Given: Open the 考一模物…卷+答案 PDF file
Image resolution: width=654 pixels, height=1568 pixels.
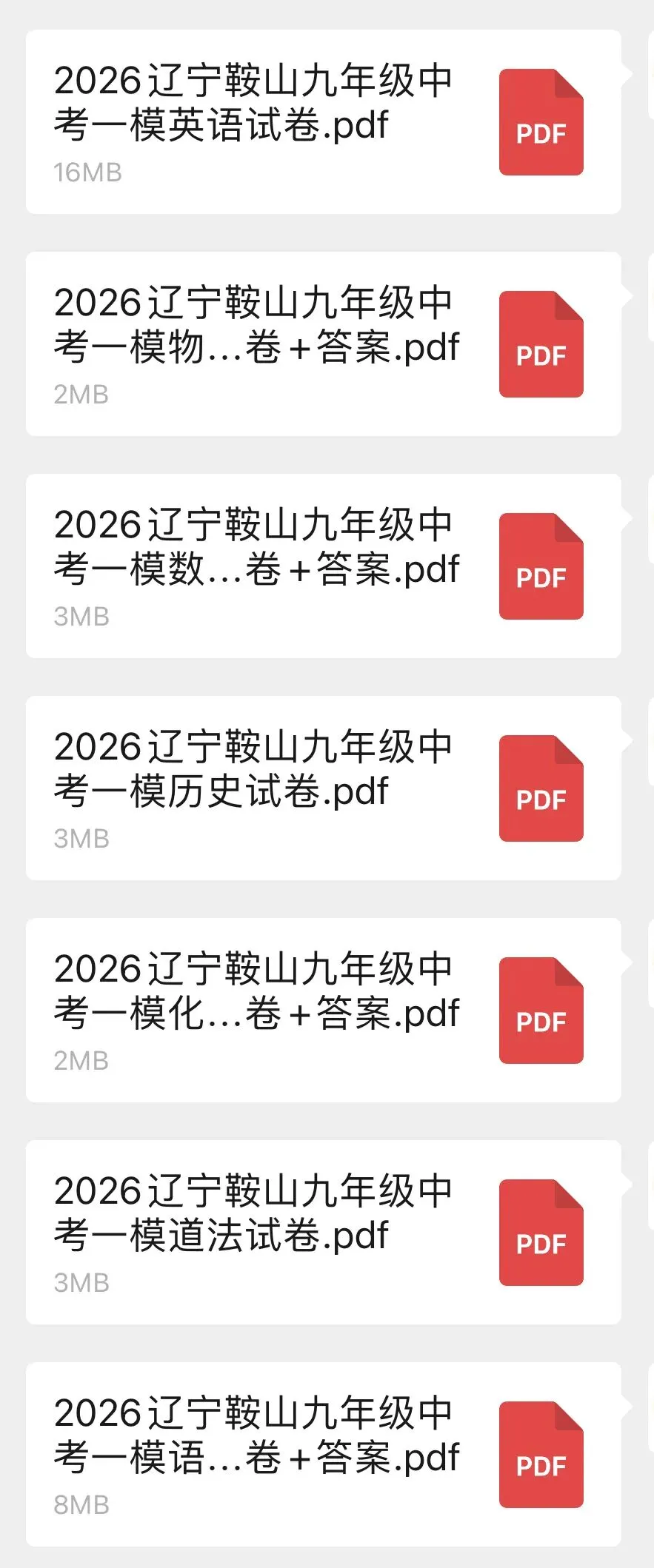Looking at the screenshot, I should coord(323,344).
